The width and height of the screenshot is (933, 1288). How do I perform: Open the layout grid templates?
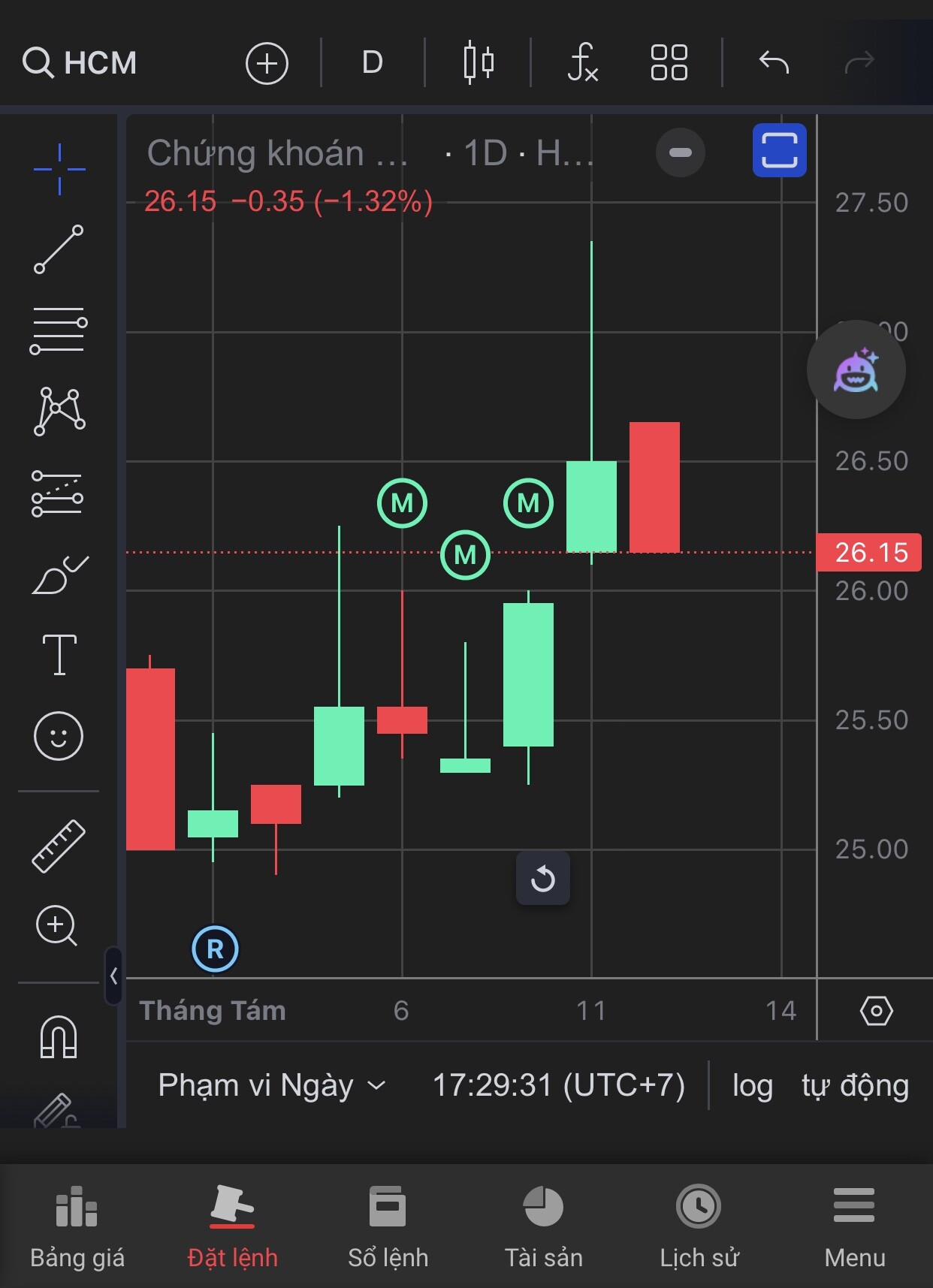[x=669, y=62]
